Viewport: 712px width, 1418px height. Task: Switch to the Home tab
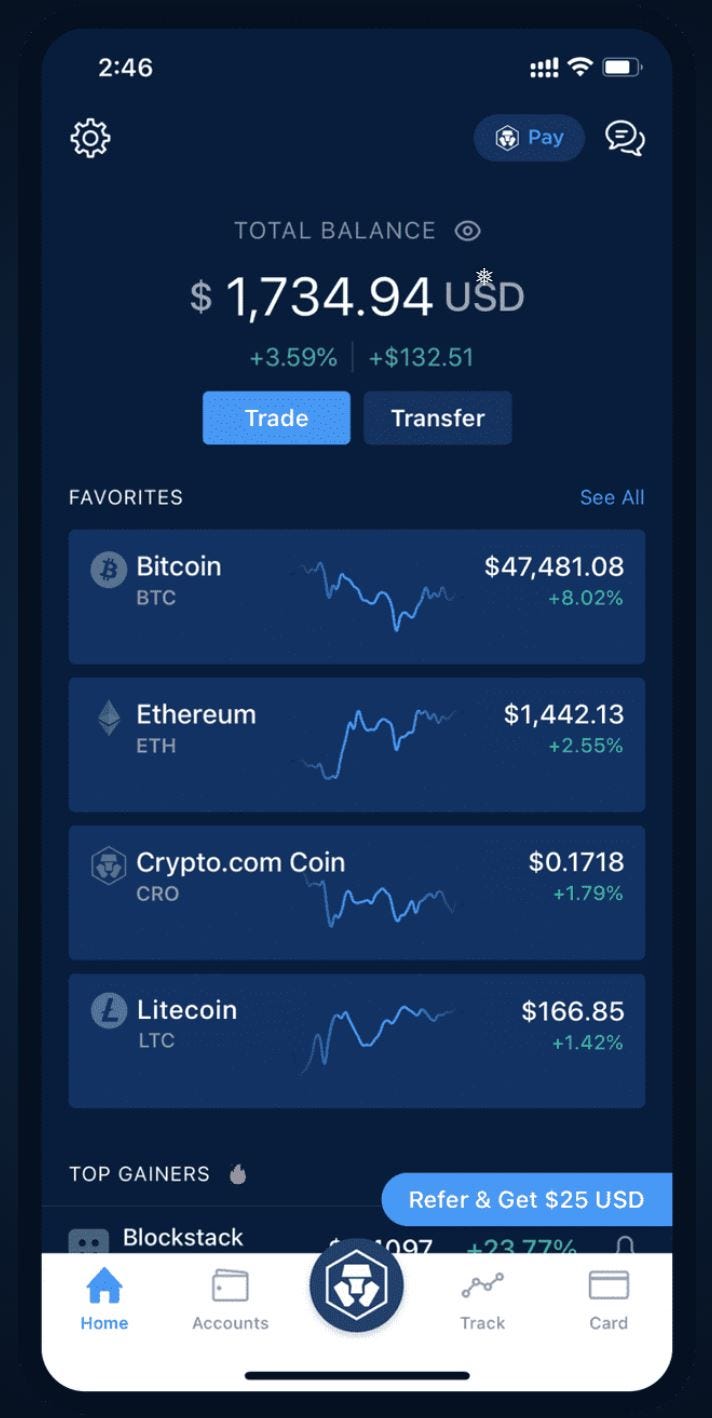[104, 1300]
